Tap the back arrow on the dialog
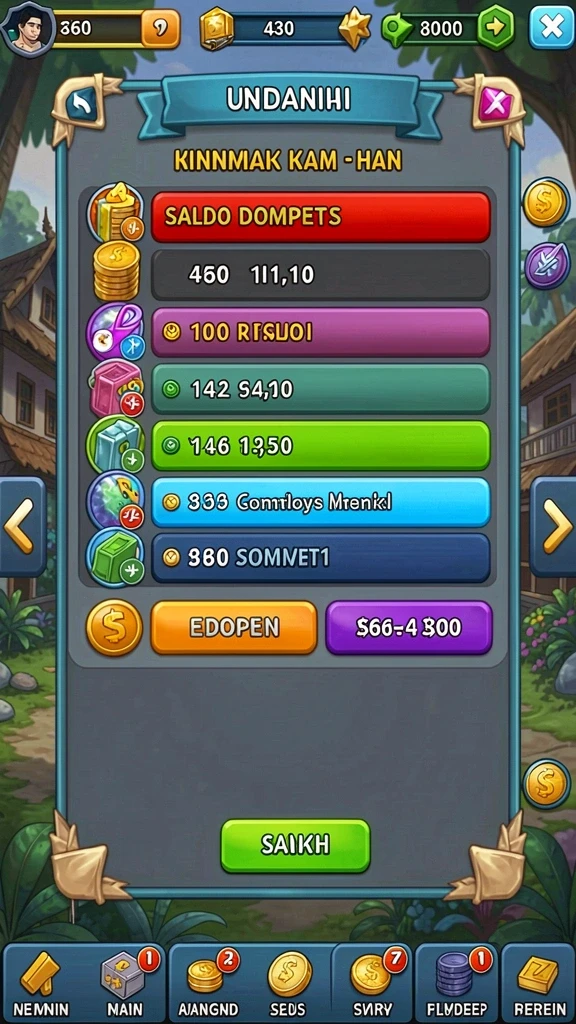576x1024 pixels. pyautogui.click(x=82, y=106)
